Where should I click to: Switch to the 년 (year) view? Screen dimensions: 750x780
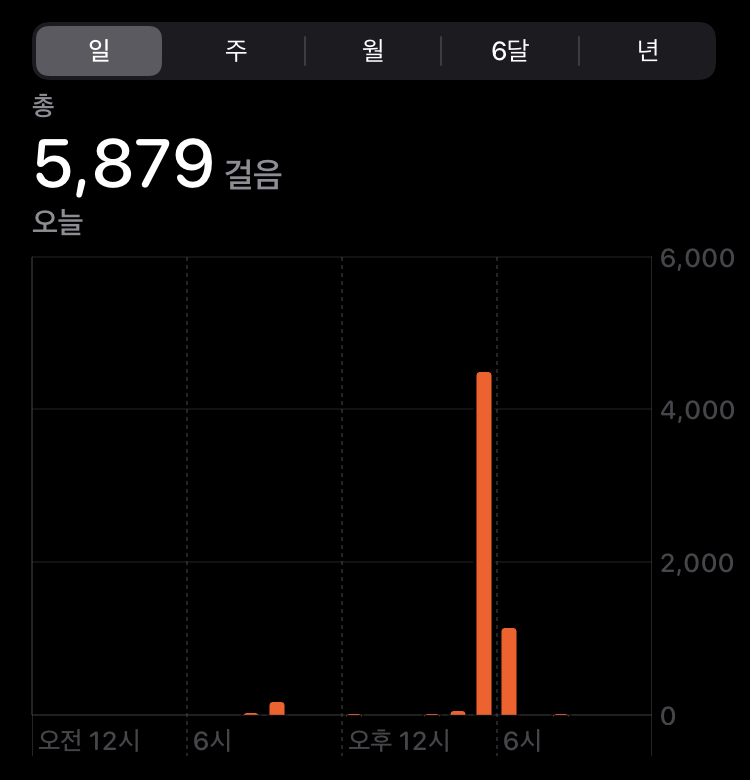point(648,51)
